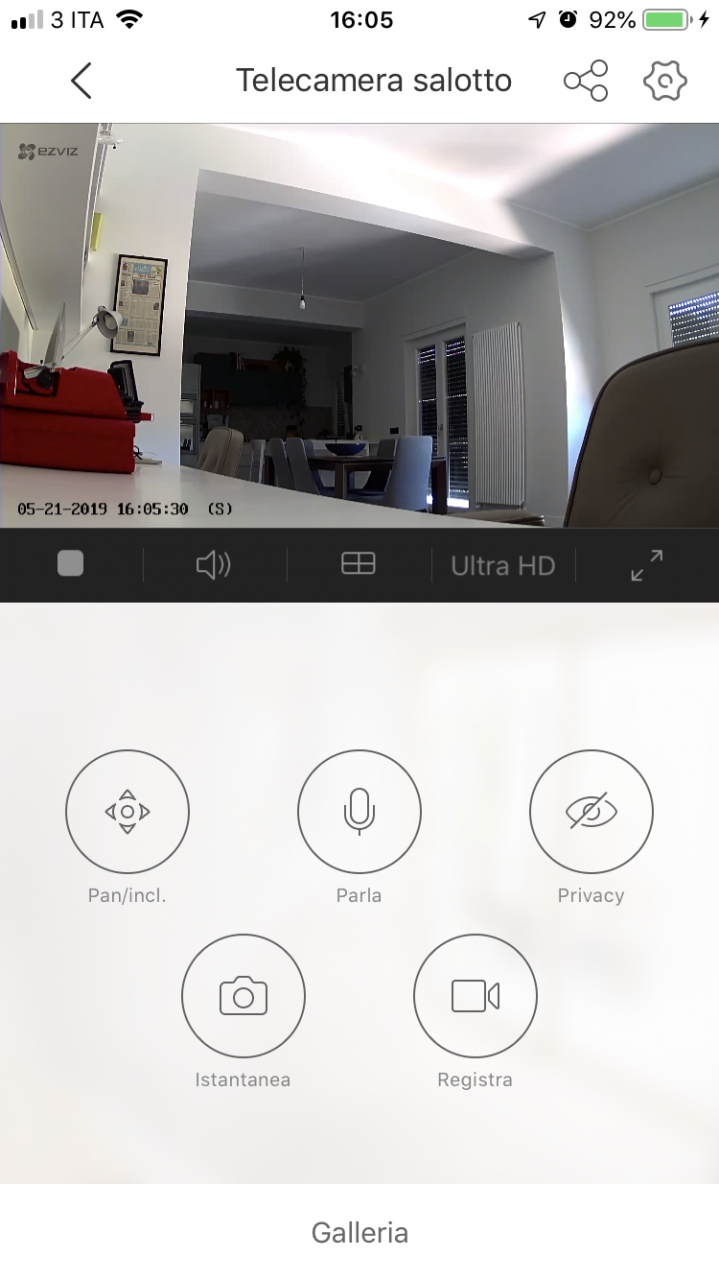Viewport: 719px width, 1280px height.
Task: Go back using the arrow icon
Action: pos(81,81)
